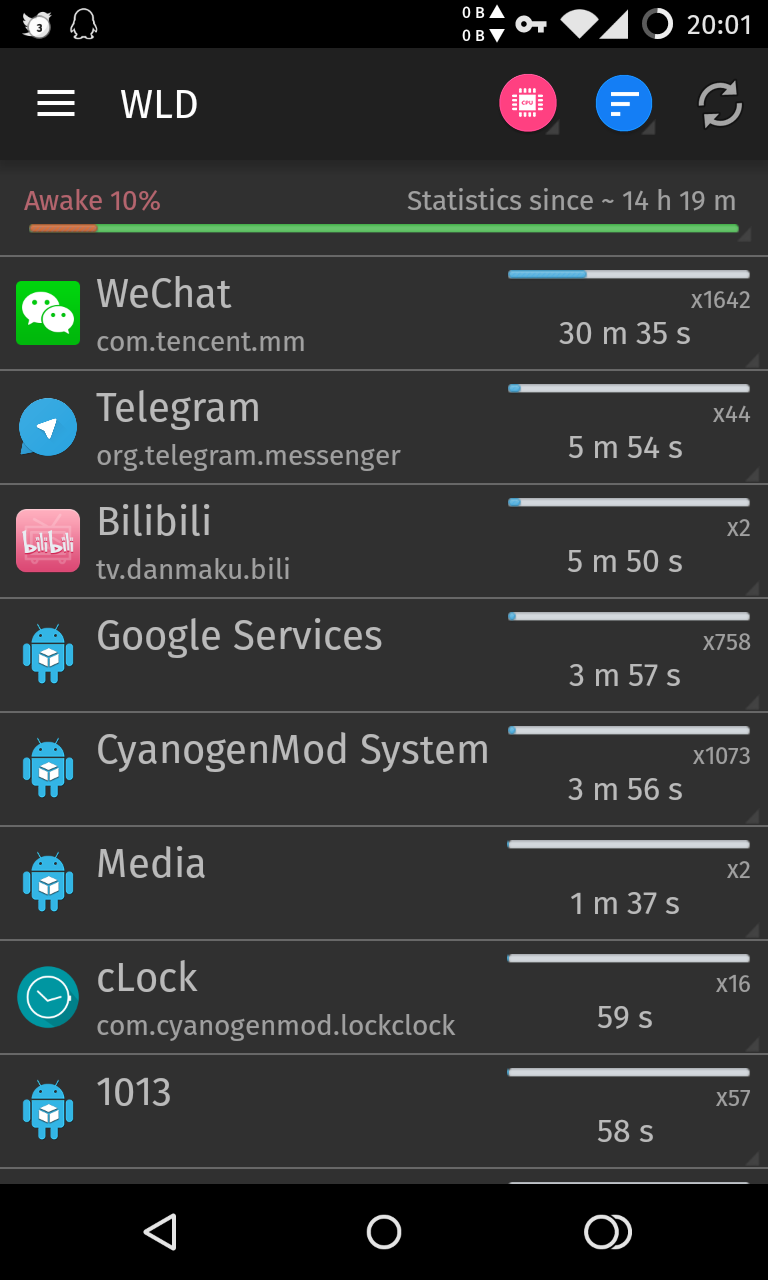Open recent apps from navigation bar
The image size is (768, 1280).
(x=608, y=1232)
